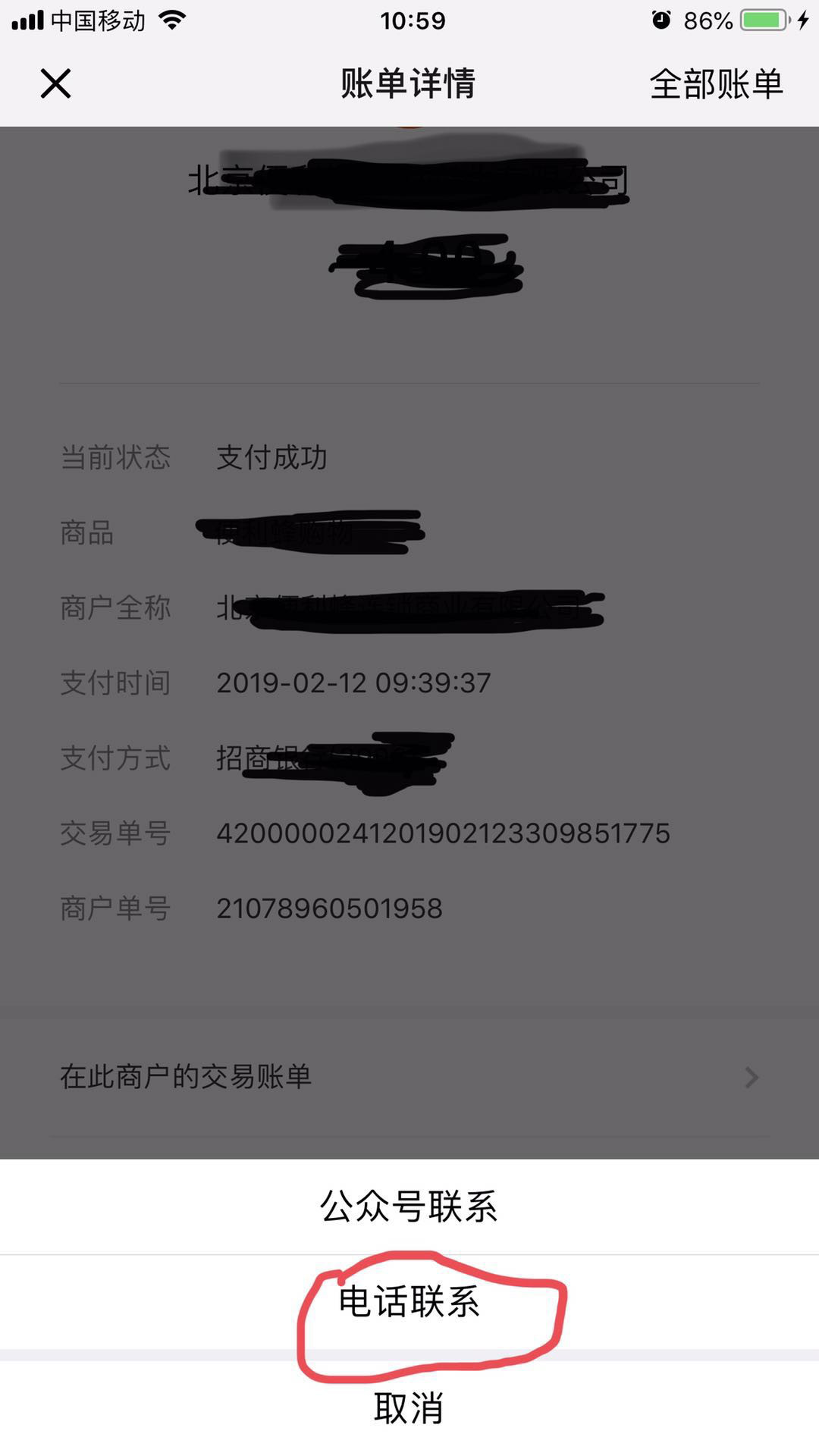Tap 取消 to dismiss the action sheet

coord(409,1408)
